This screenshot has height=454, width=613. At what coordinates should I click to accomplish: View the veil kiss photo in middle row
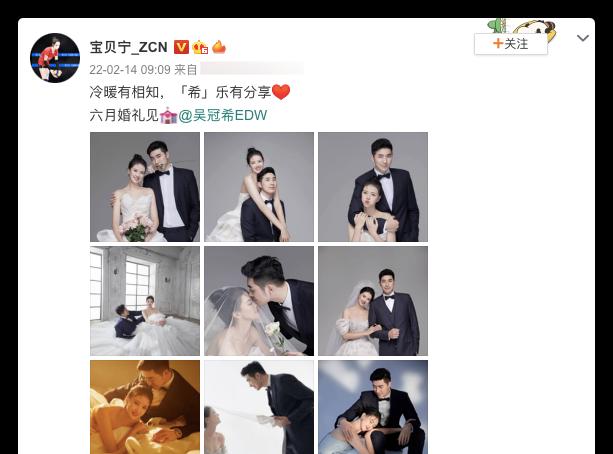pos(258,301)
